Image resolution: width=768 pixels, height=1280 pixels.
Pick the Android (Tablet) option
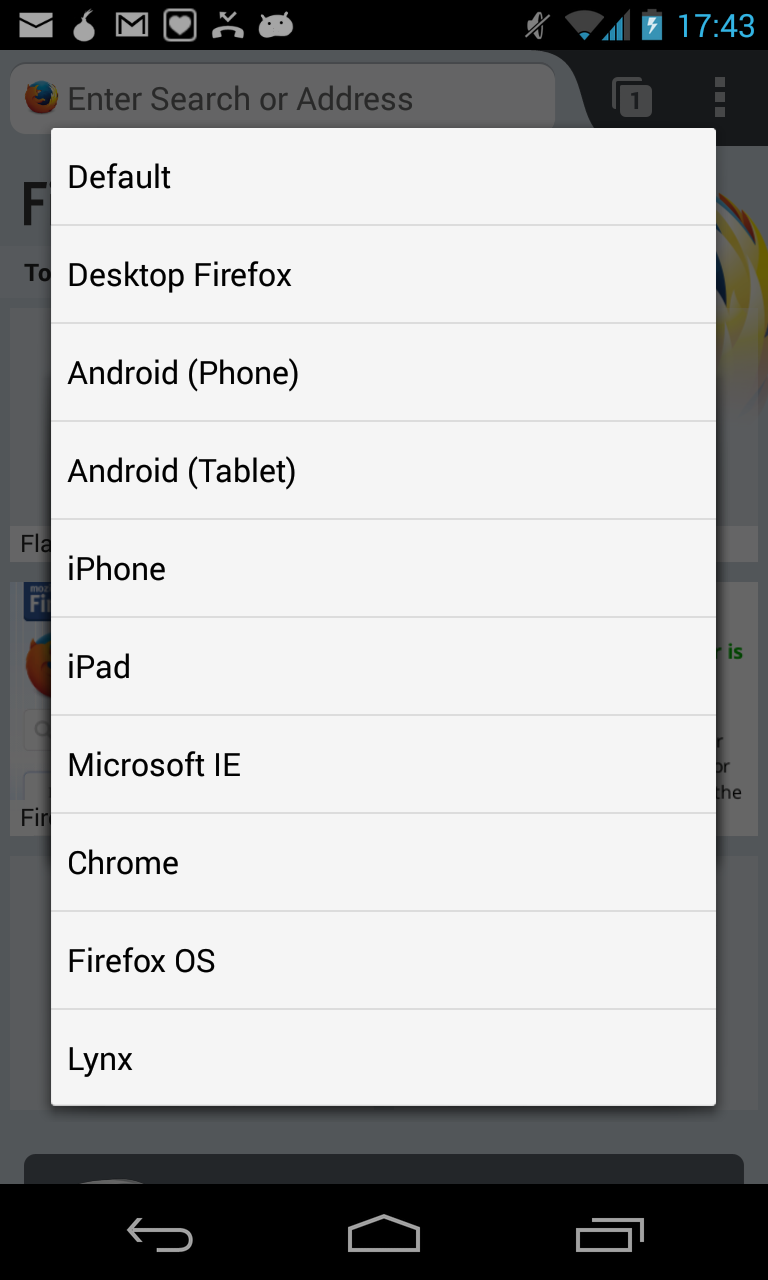383,471
